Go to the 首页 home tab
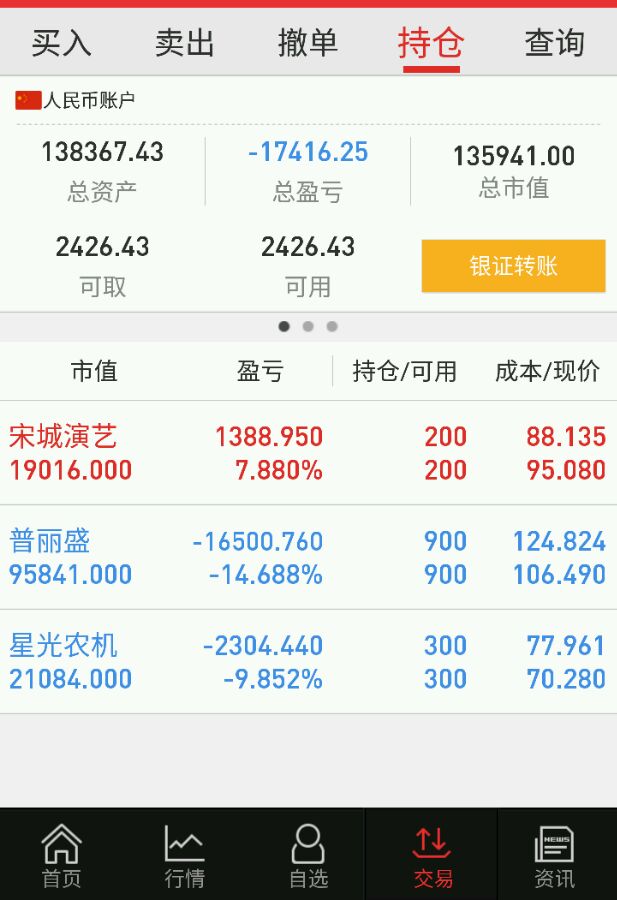The image size is (617, 900). coord(61,855)
